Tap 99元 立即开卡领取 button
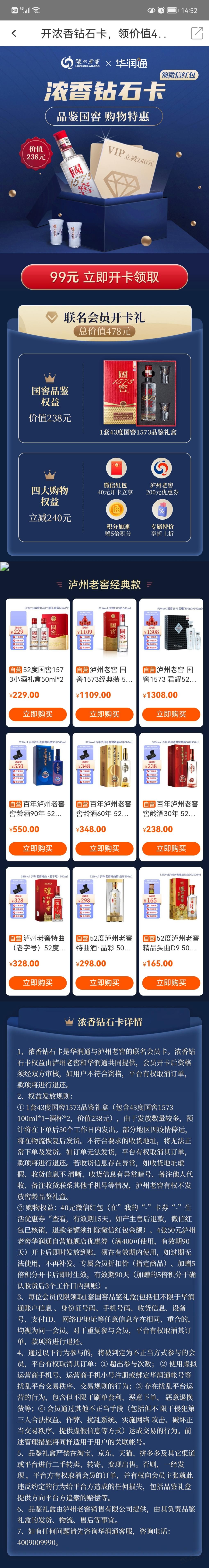Image resolution: width=209 pixels, height=1568 pixels. pos(104,277)
